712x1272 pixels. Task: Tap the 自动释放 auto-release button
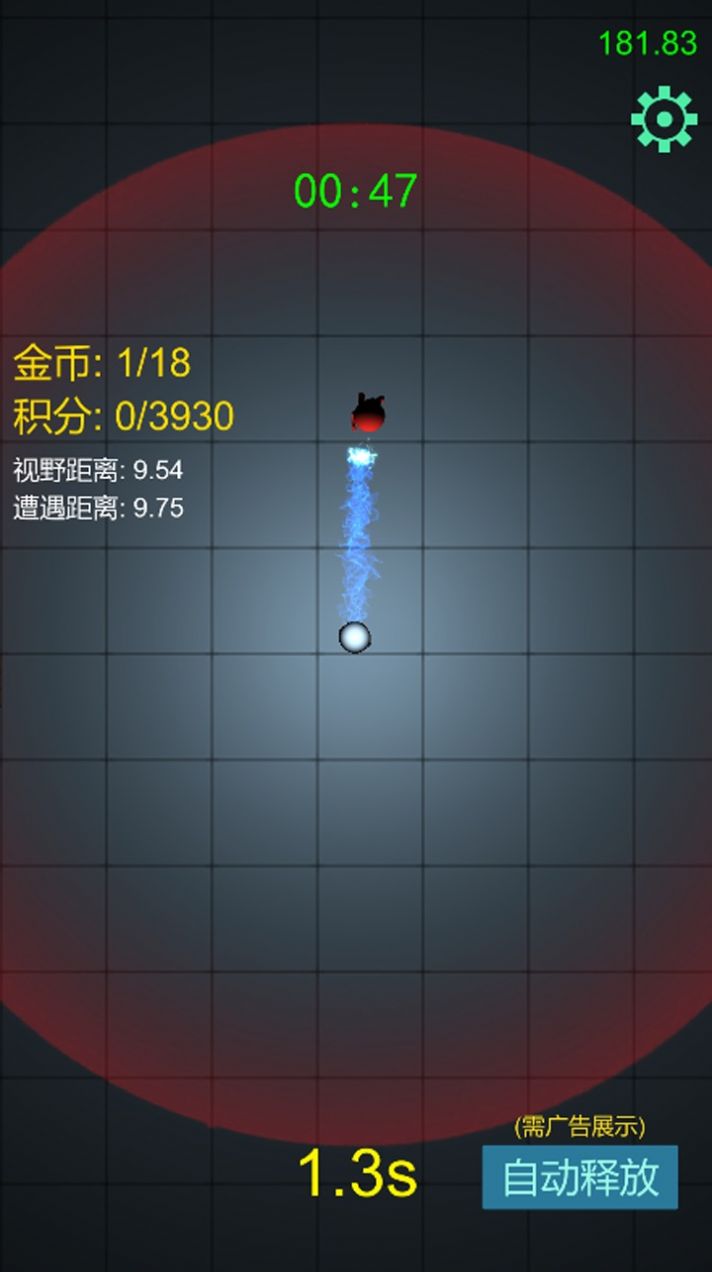pos(580,1177)
